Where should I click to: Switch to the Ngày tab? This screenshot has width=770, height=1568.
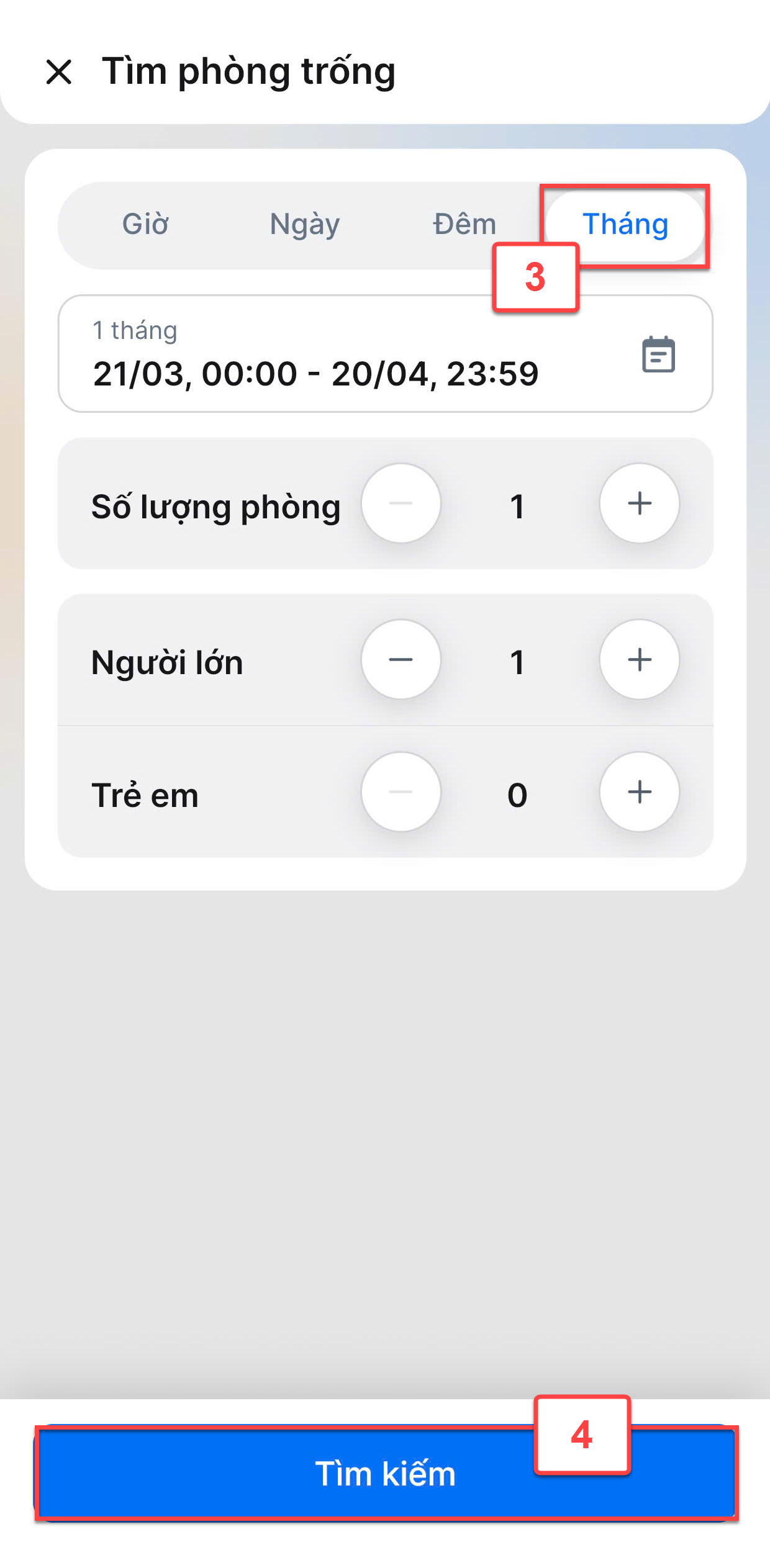304,224
